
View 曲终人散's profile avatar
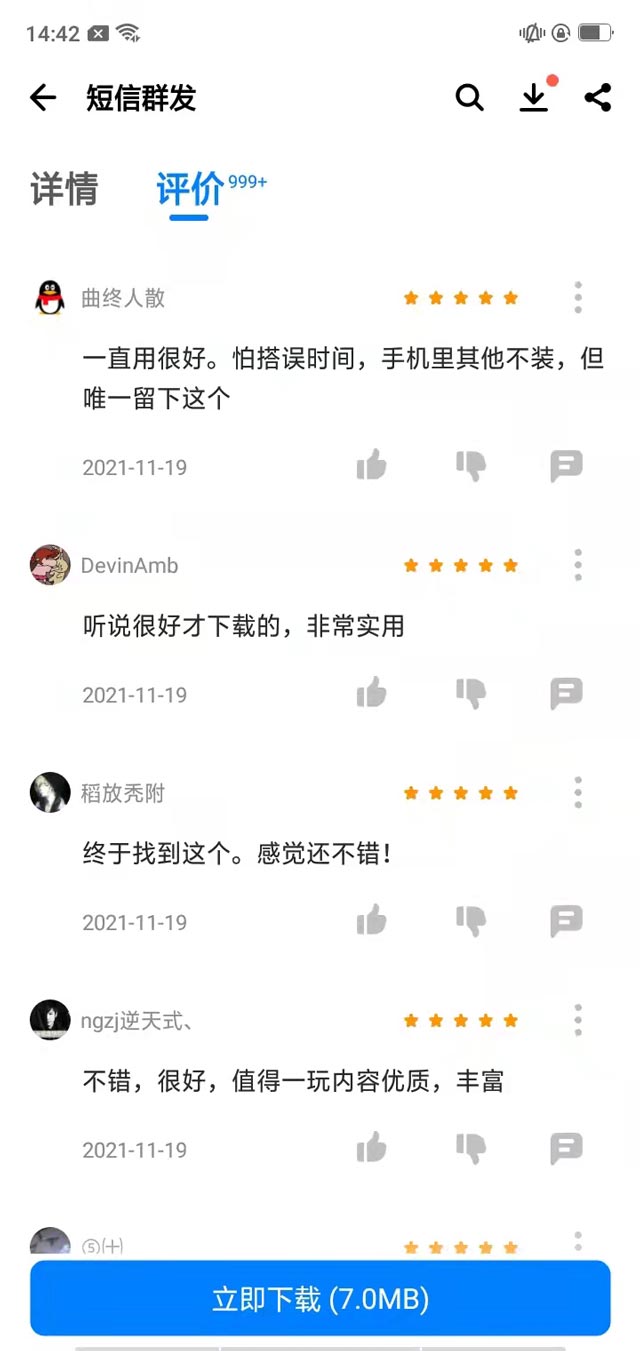pos(50,298)
